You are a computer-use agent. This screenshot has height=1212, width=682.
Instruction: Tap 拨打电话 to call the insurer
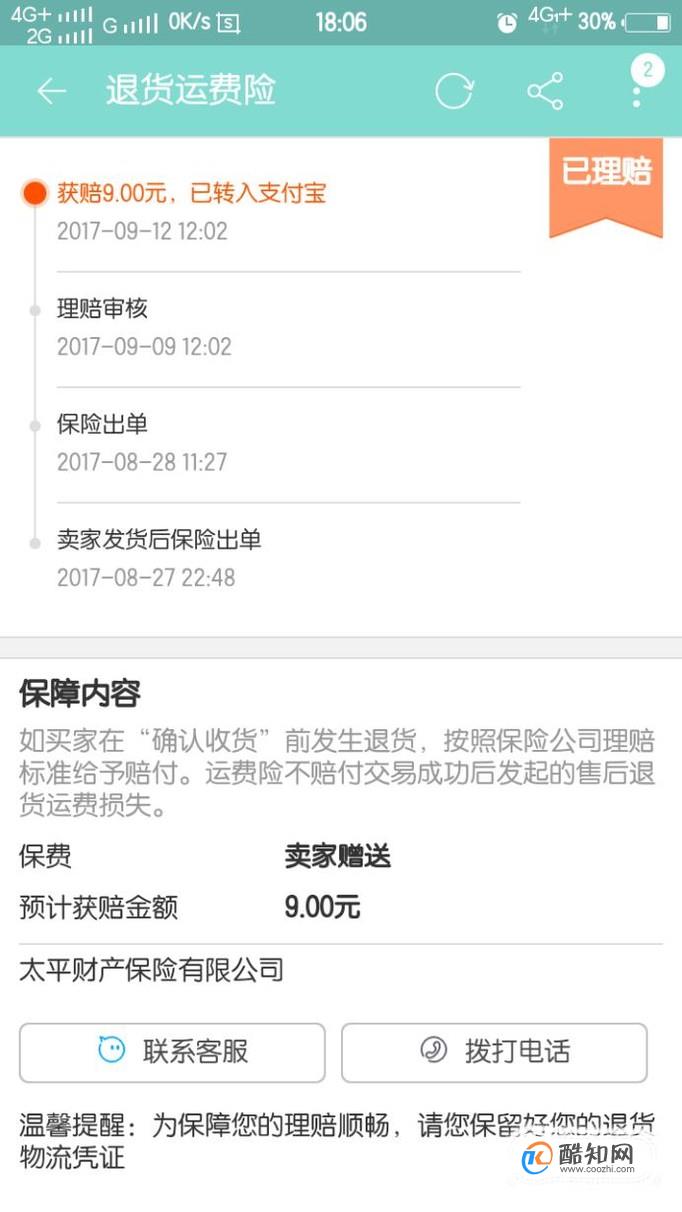pyautogui.click(x=494, y=1052)
